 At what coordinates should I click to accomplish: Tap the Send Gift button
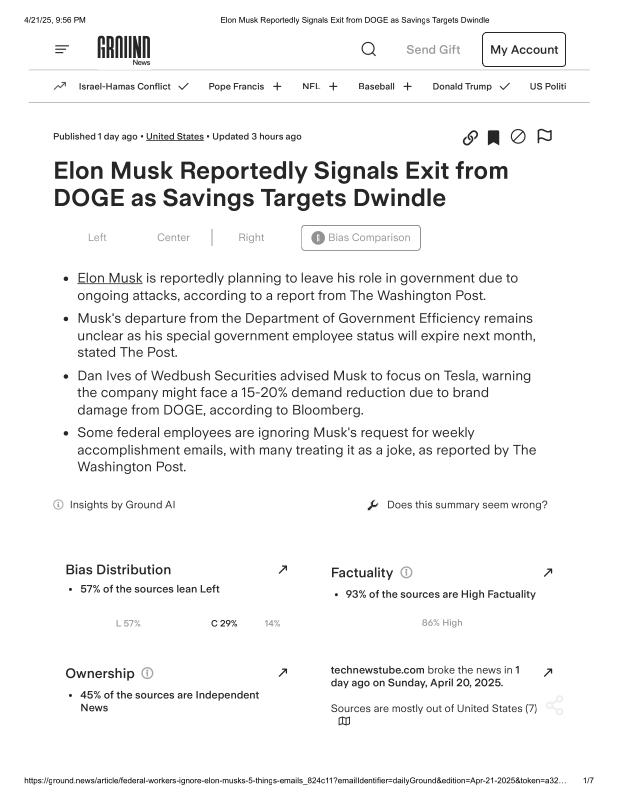pos(433,50)
